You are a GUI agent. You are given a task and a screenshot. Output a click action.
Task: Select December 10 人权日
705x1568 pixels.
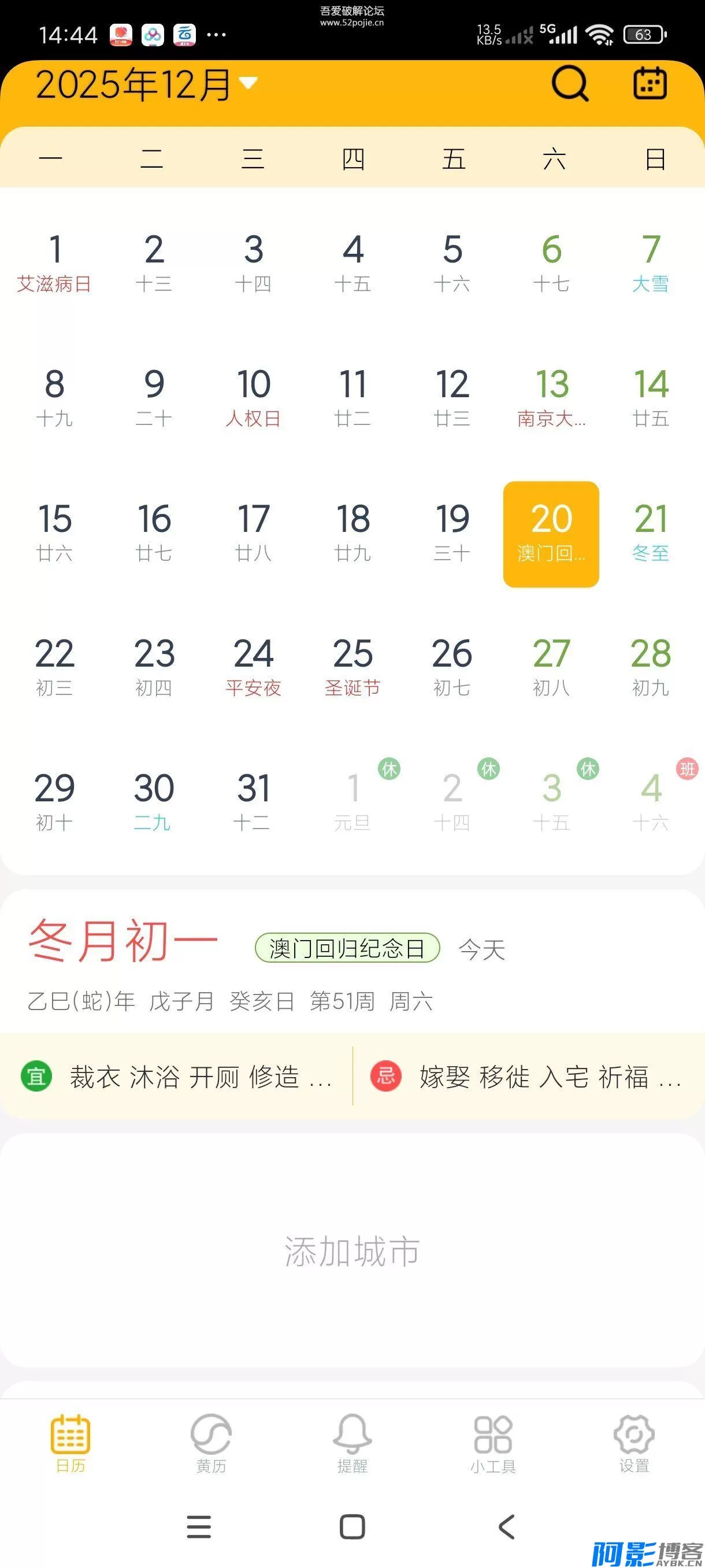(253, 397)
